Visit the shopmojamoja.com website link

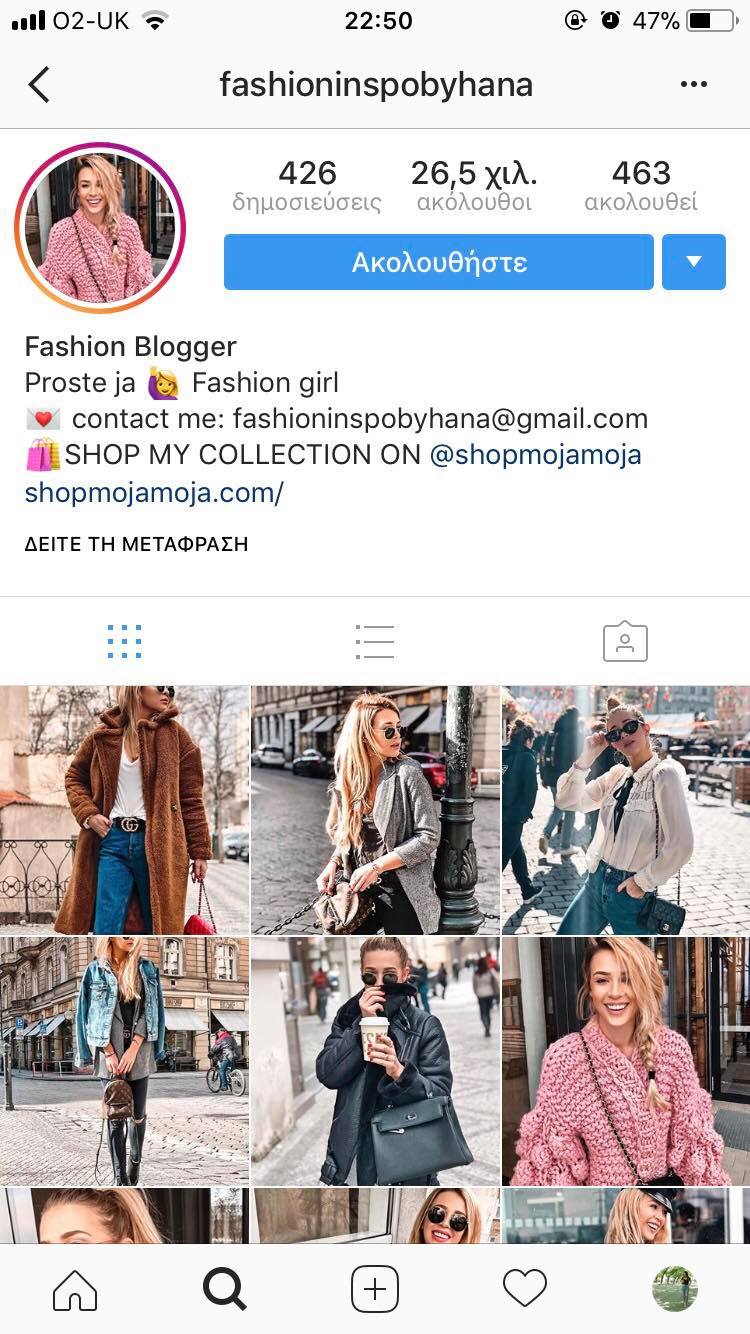(x=154, y=492)
